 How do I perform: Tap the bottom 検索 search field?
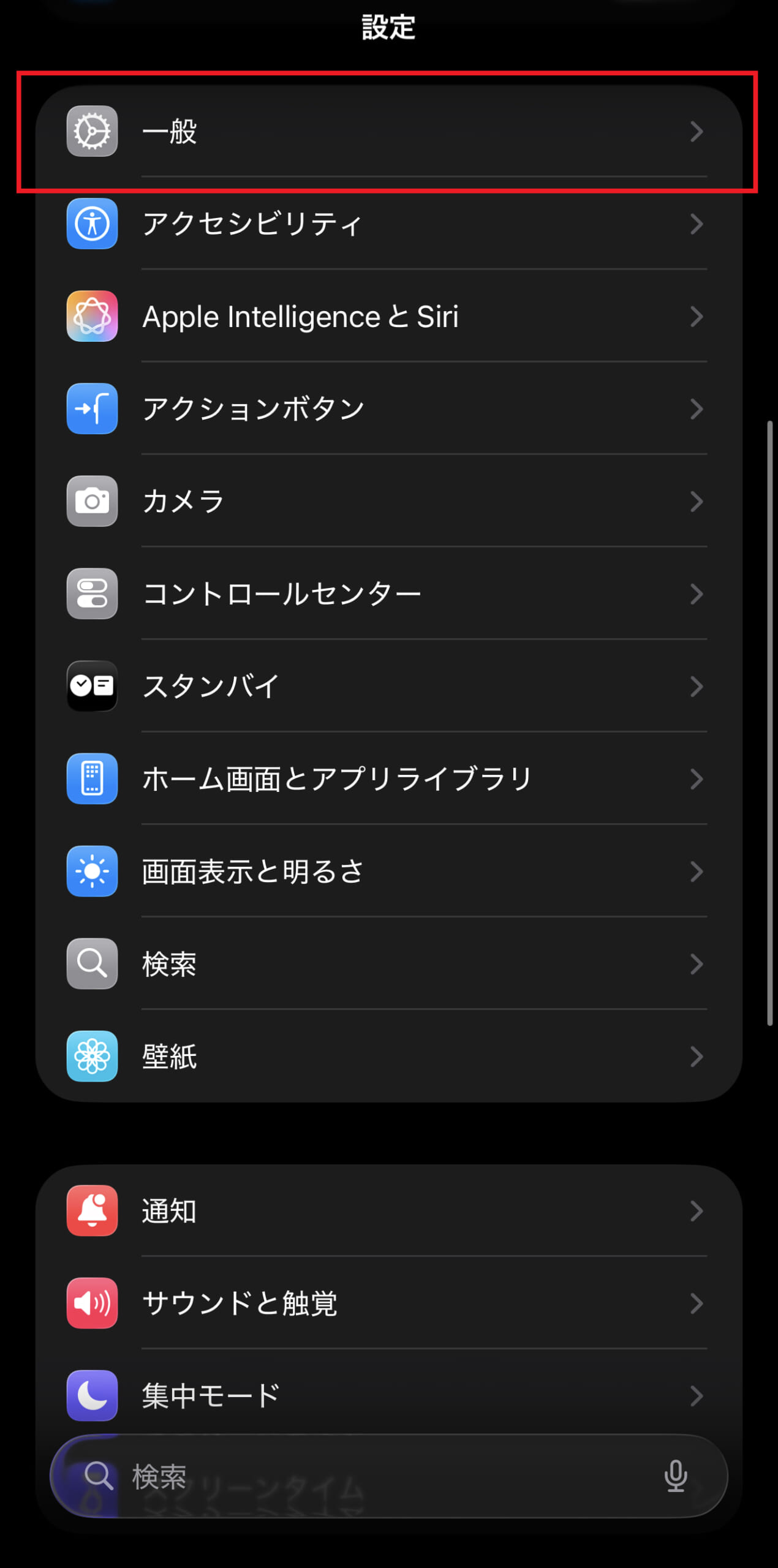pyautogui.click(x=368, y=1476)
